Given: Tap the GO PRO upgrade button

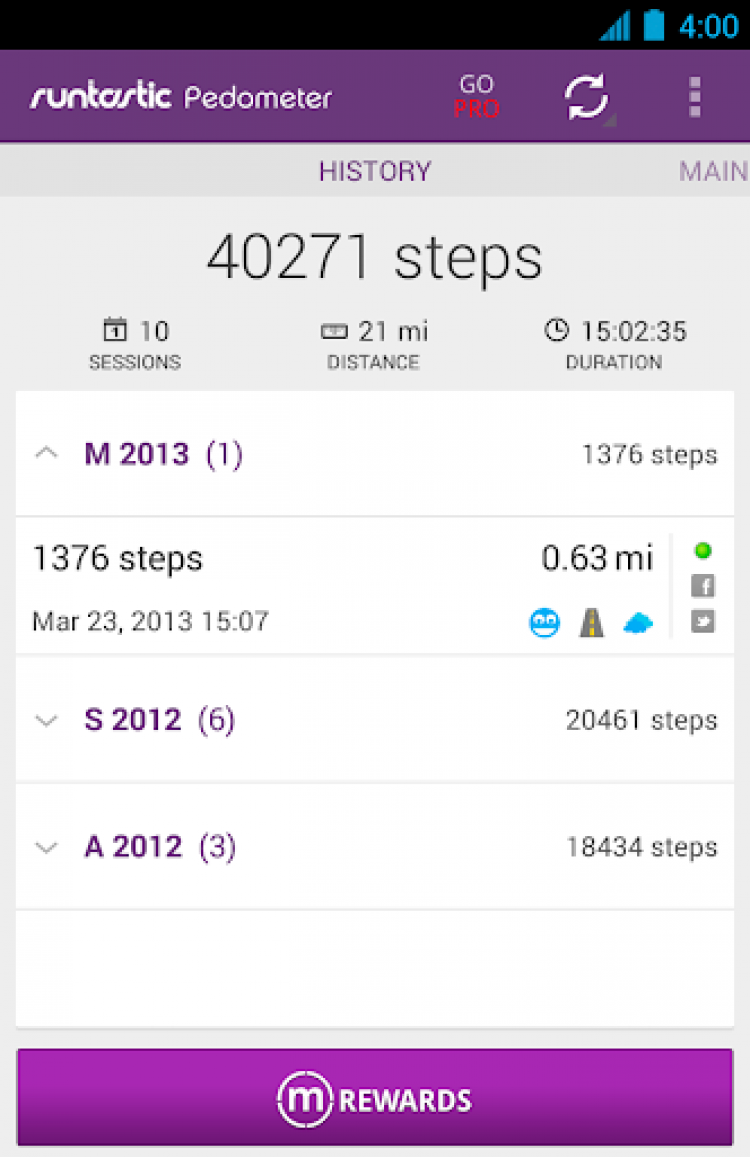Looking at the screenshot, I should (x=476, y=97).
